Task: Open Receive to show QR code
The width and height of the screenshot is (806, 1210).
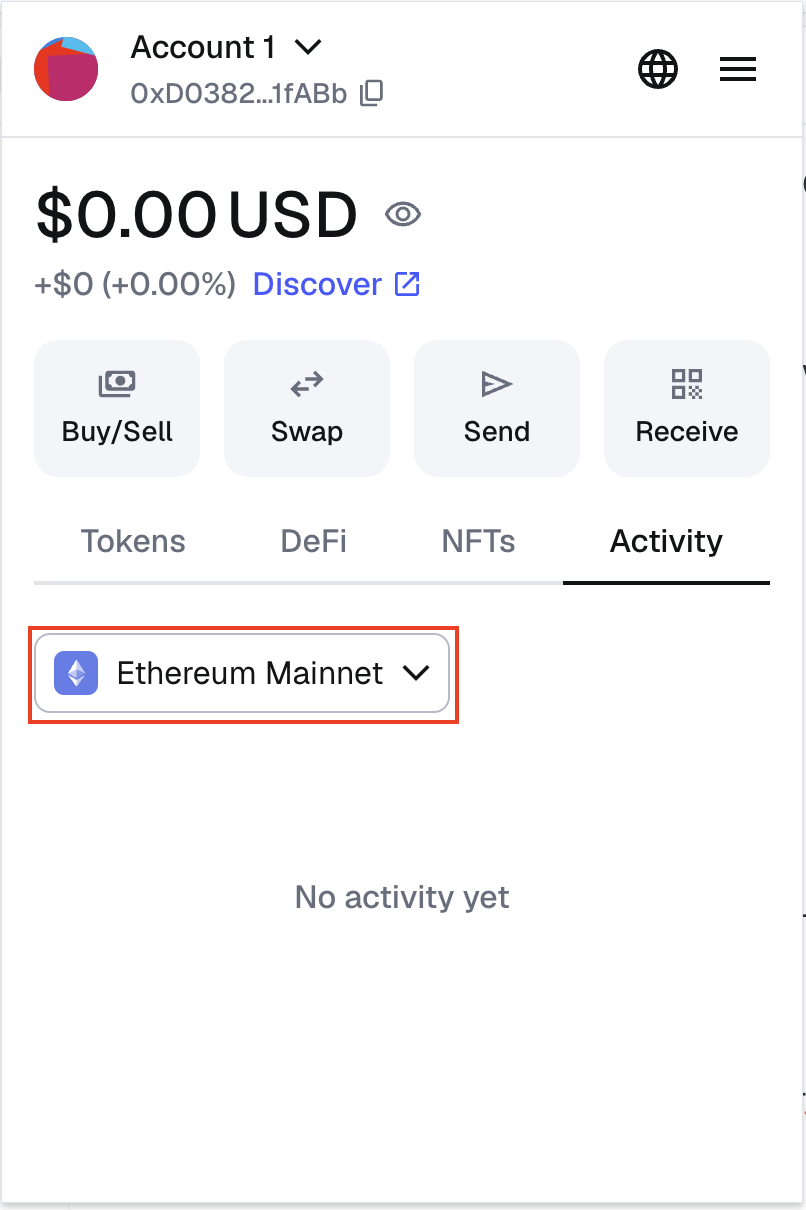Action: [x=687, y=408]
